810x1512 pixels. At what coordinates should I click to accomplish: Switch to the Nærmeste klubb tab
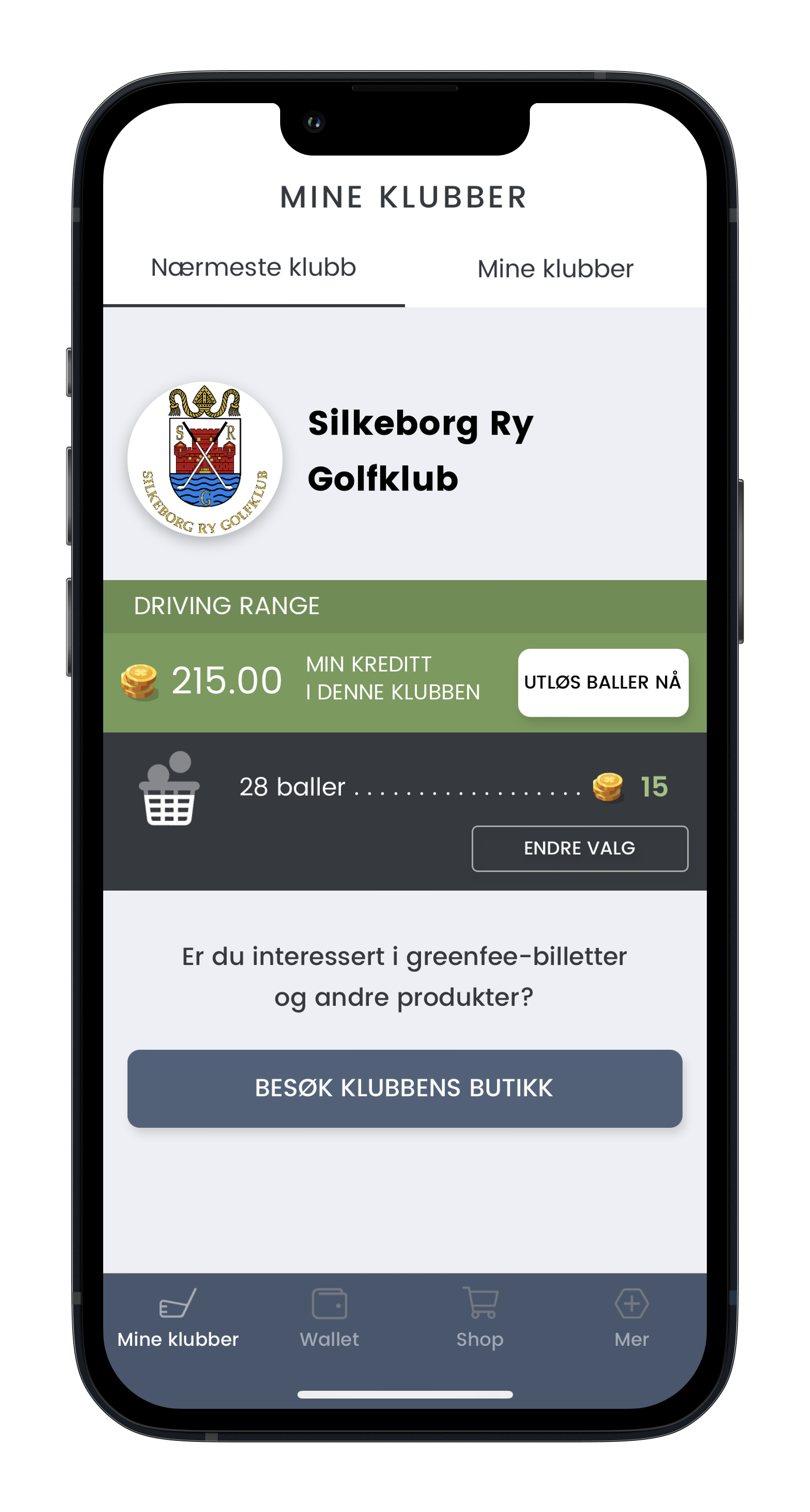(254, 268)
